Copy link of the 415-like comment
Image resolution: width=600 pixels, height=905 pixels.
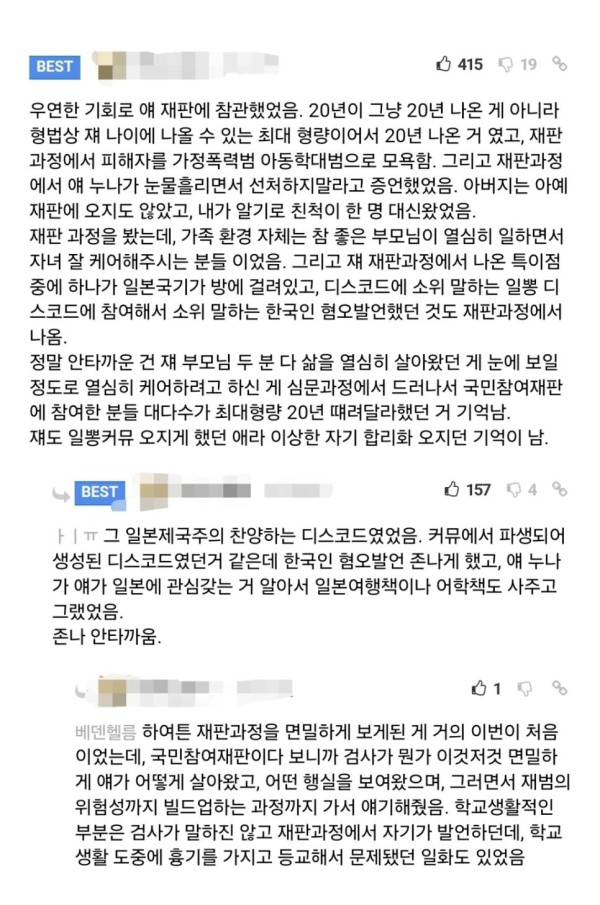point(561,65)
